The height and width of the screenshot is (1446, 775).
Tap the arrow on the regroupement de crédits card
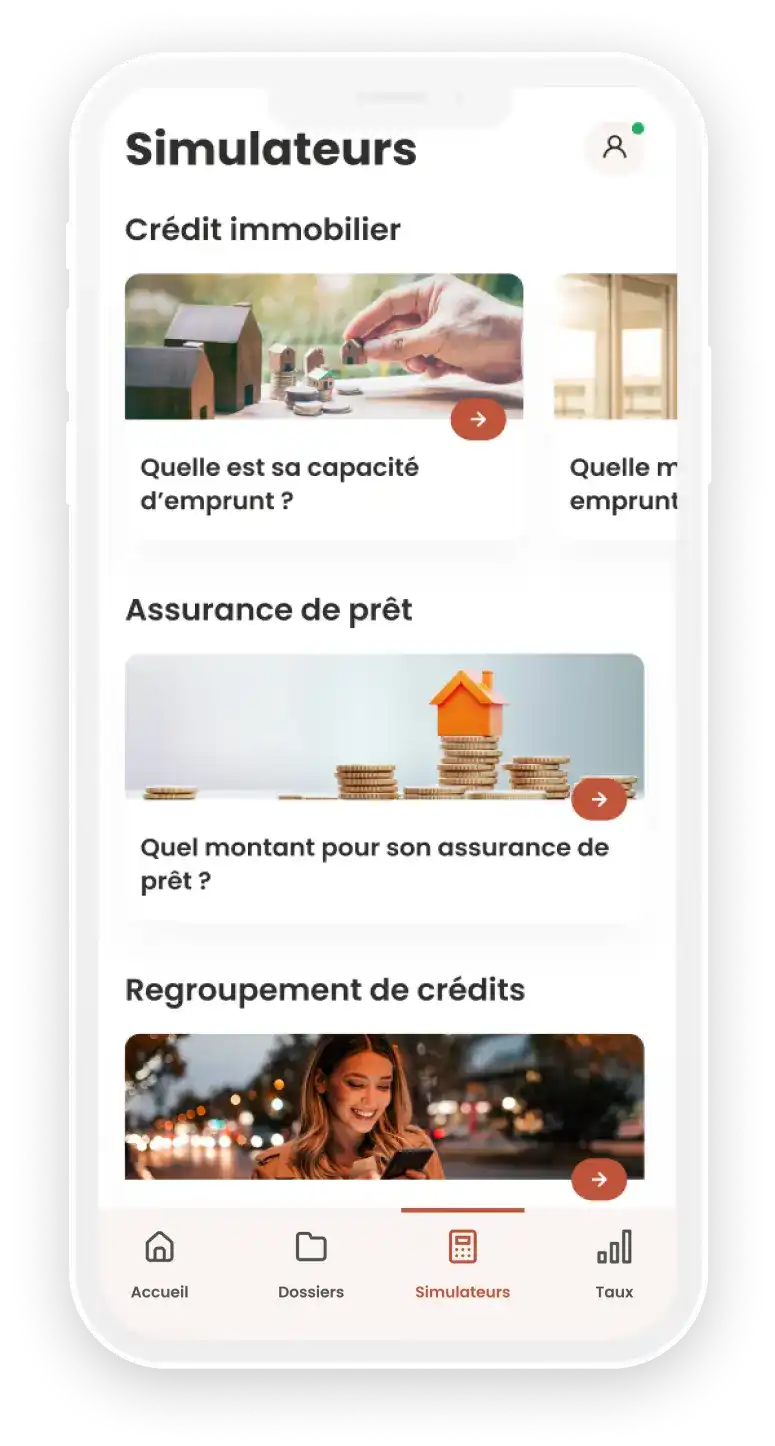(x=598, y=1179)
